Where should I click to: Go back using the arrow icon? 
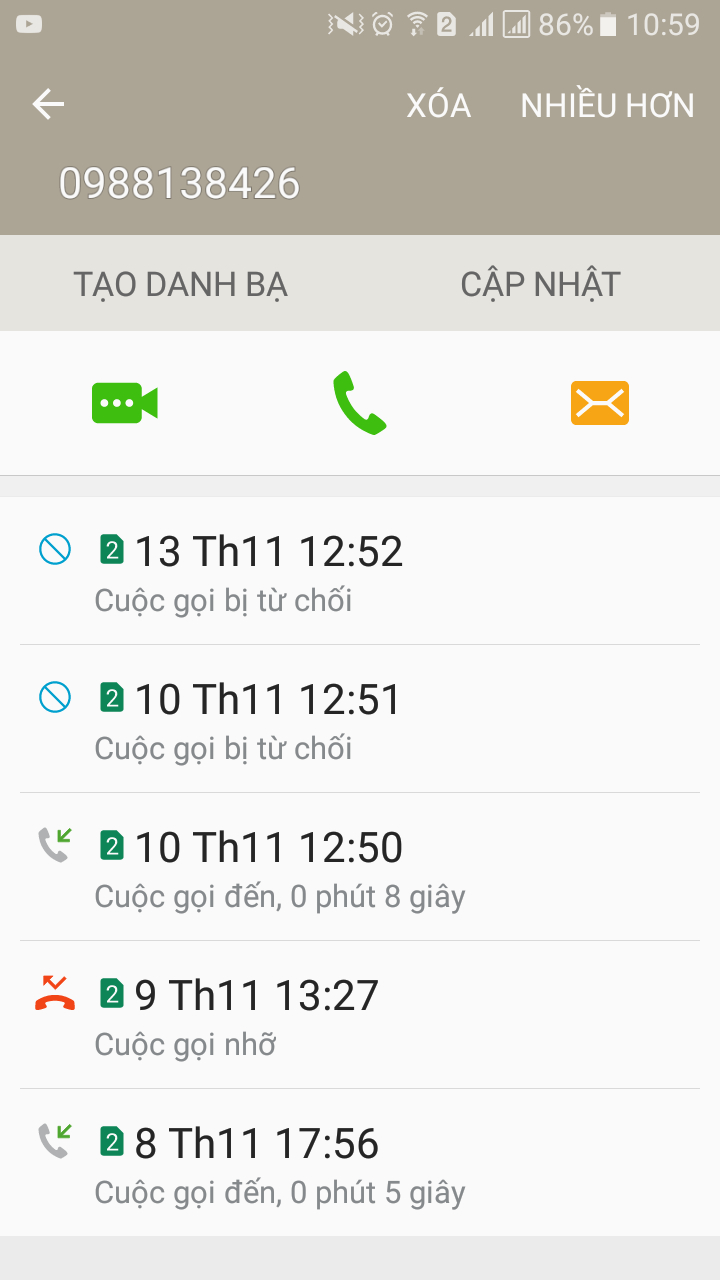(48, 104)
